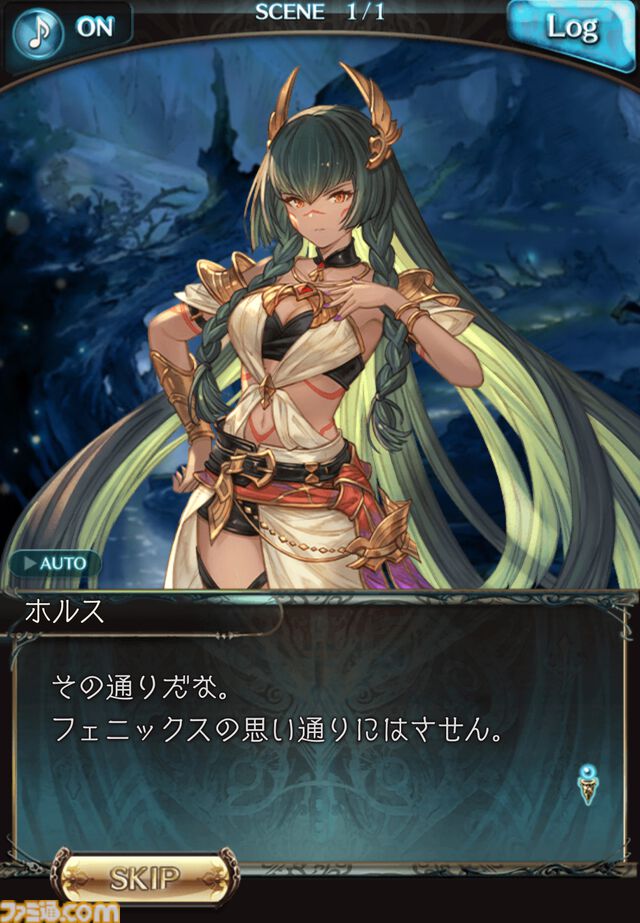Screen dimensions: 640x923
Task: Open the dialogue Log
Action: point(571,29)
